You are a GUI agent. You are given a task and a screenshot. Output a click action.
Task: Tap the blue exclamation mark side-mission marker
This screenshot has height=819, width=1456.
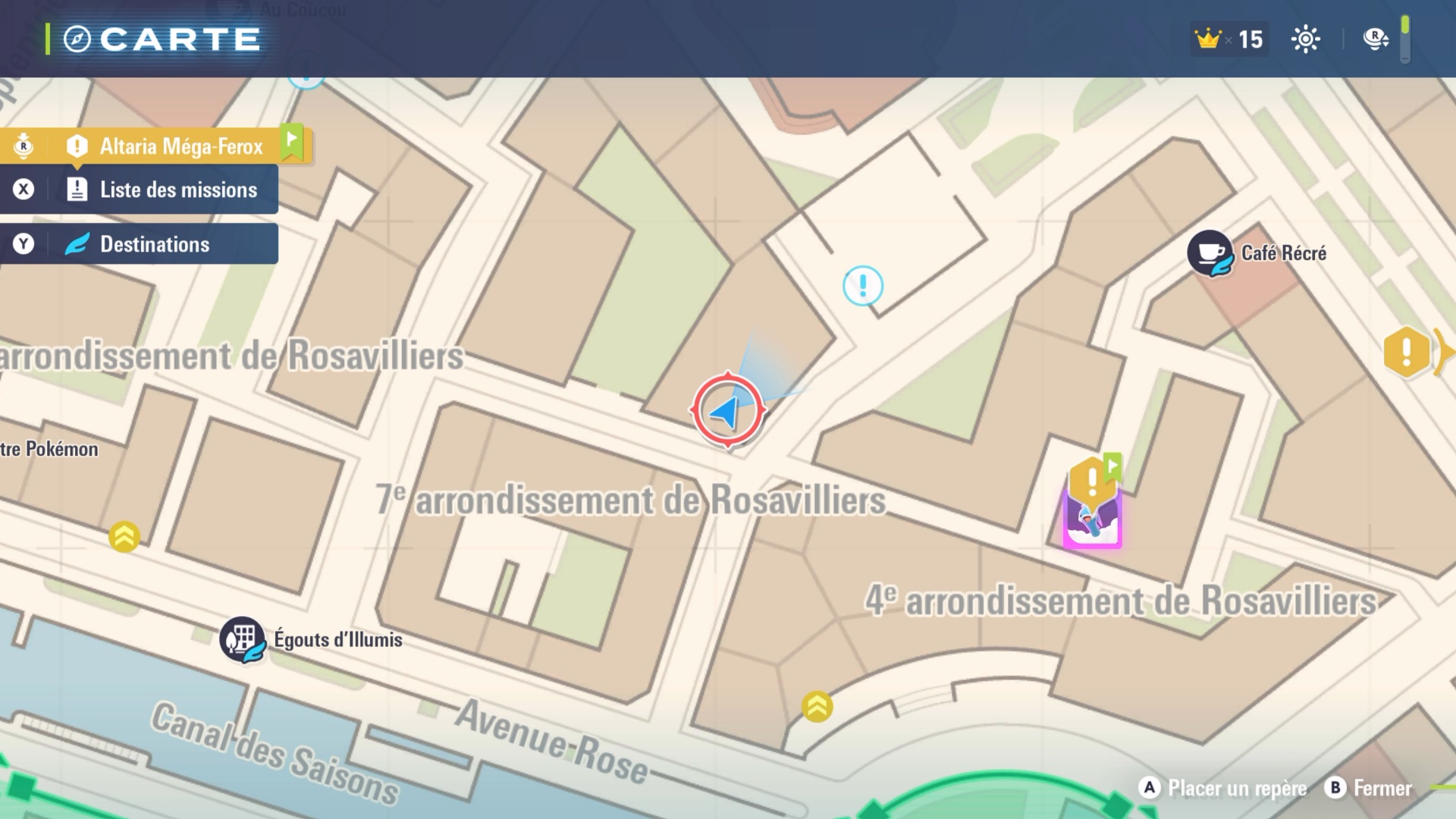click(x=863, y=286)
